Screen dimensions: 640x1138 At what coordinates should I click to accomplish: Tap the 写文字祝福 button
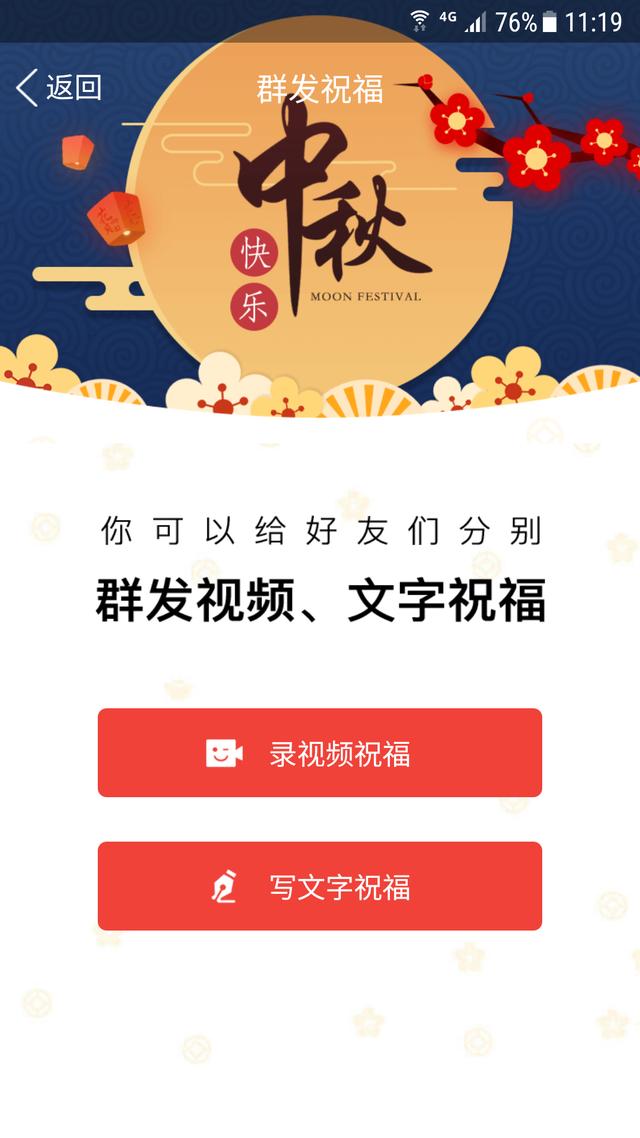pyautogui.click(x=320, y=886)
